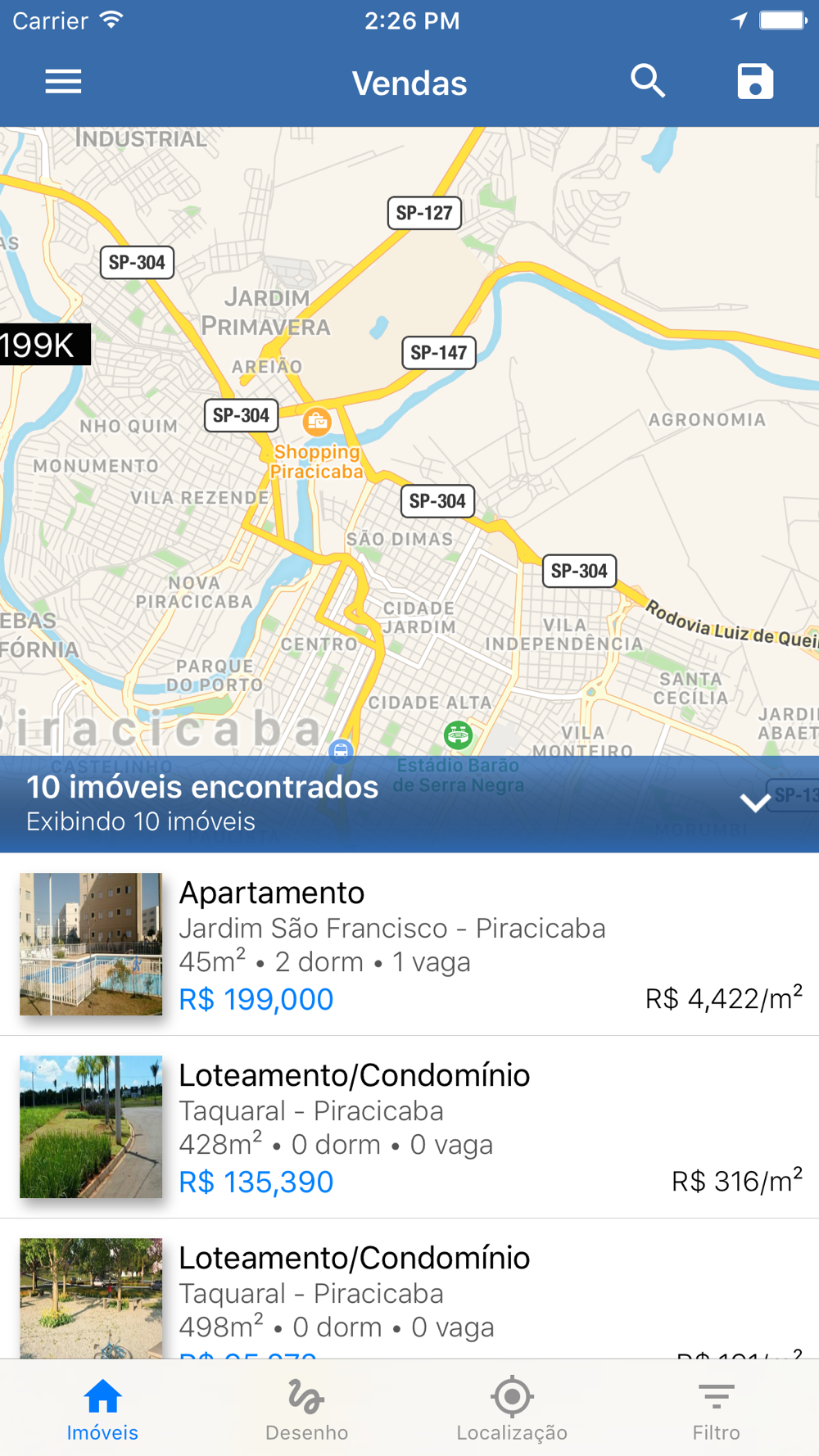The width and height of the screenshot is (819, 1456).
Task: Open the Apartamento in Jardim São Francisco listing
Action: [409, 944]
